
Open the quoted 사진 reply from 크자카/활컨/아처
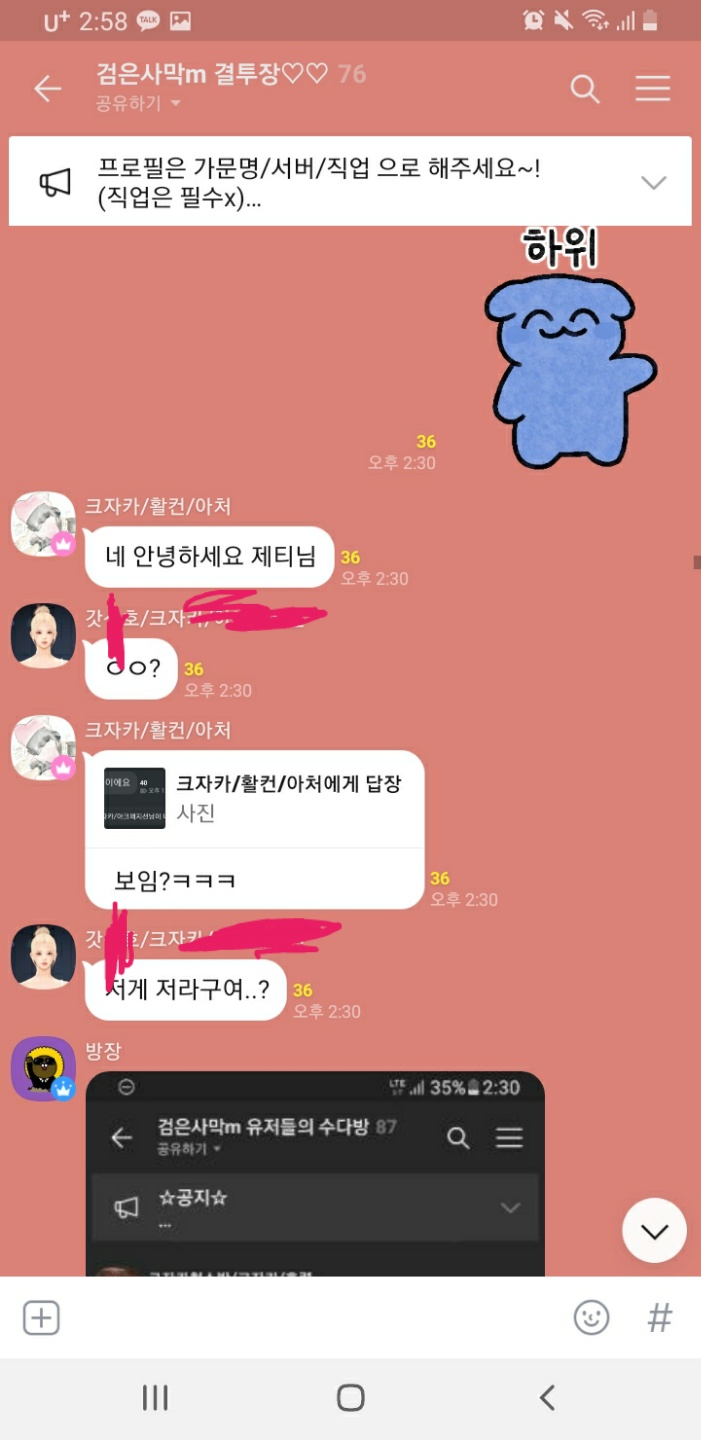pos(254,799)
